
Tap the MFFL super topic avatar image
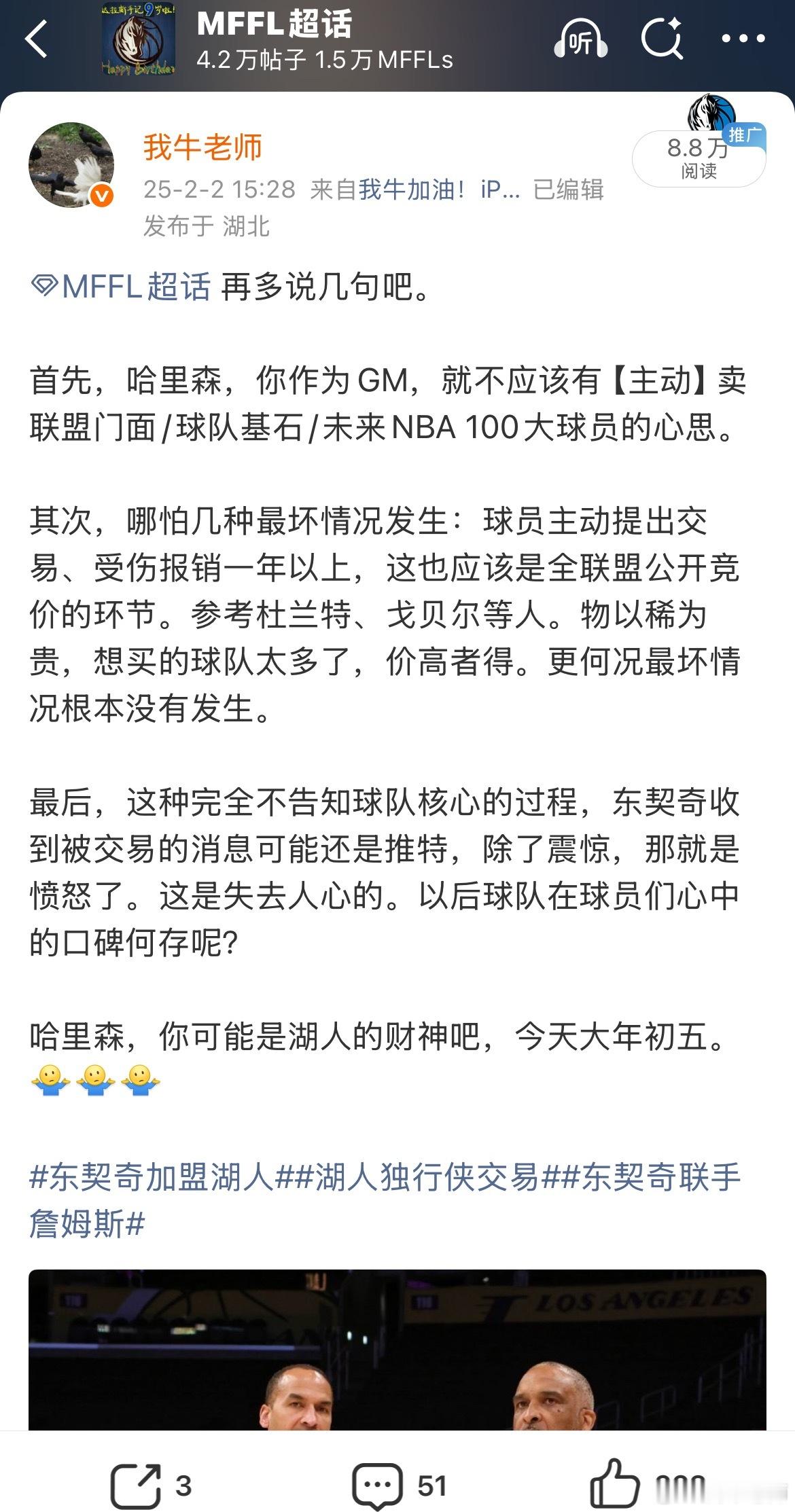[136, 39]
